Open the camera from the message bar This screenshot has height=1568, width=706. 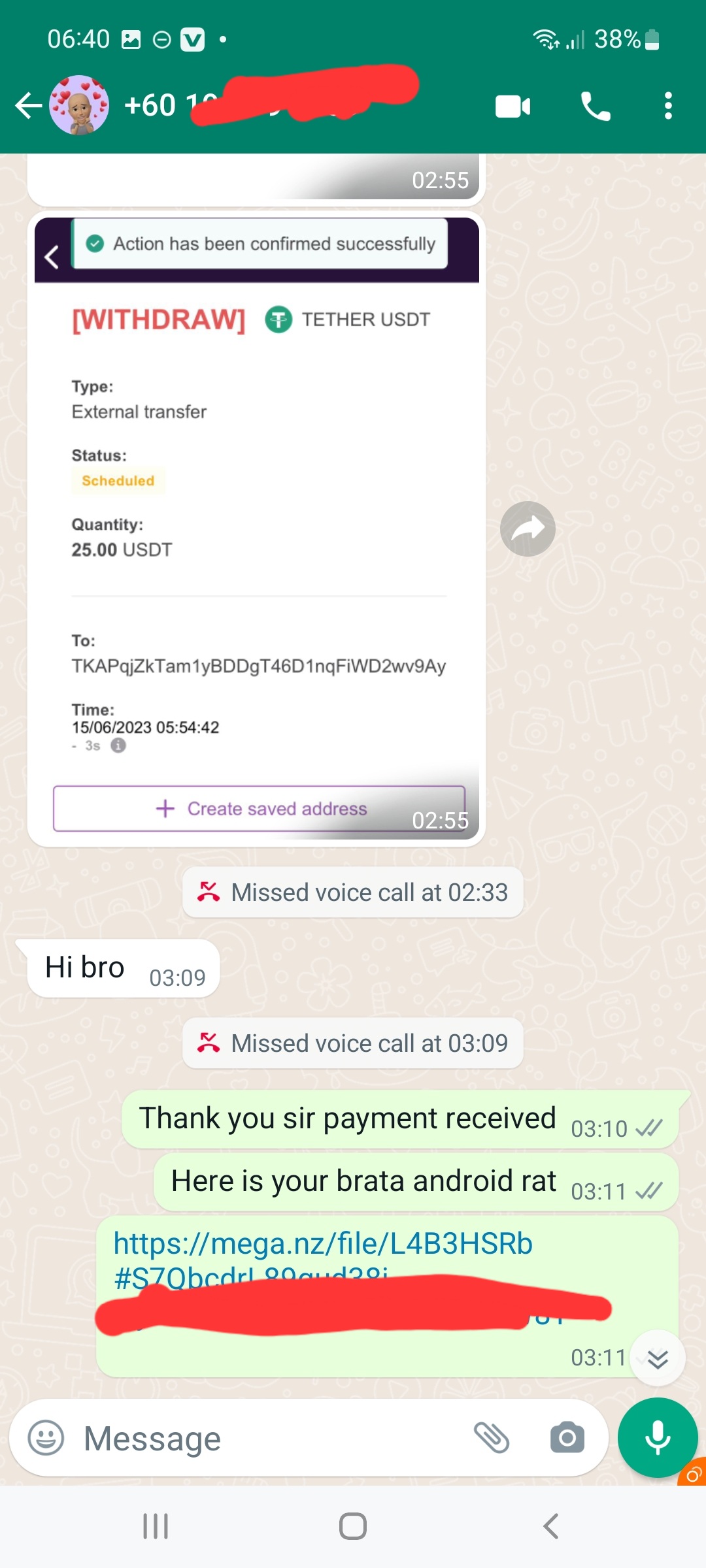[567, 1438]
